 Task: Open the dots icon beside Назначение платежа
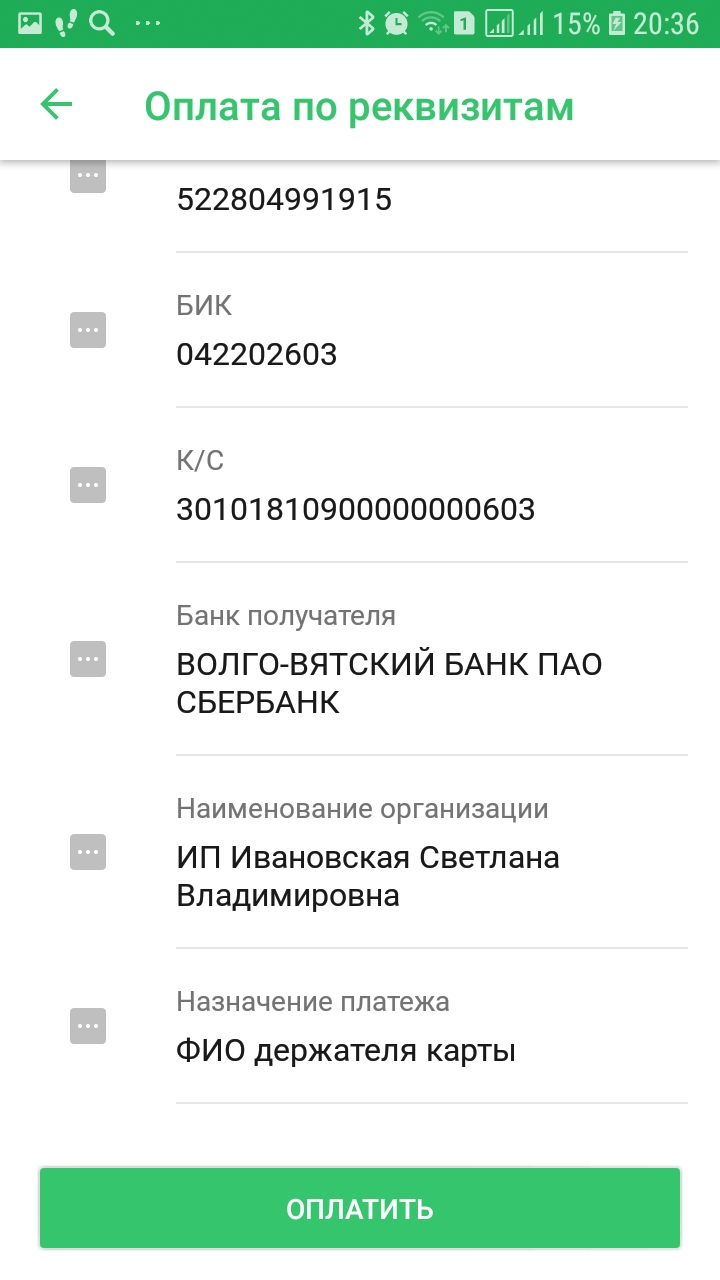click(88, 1026)
